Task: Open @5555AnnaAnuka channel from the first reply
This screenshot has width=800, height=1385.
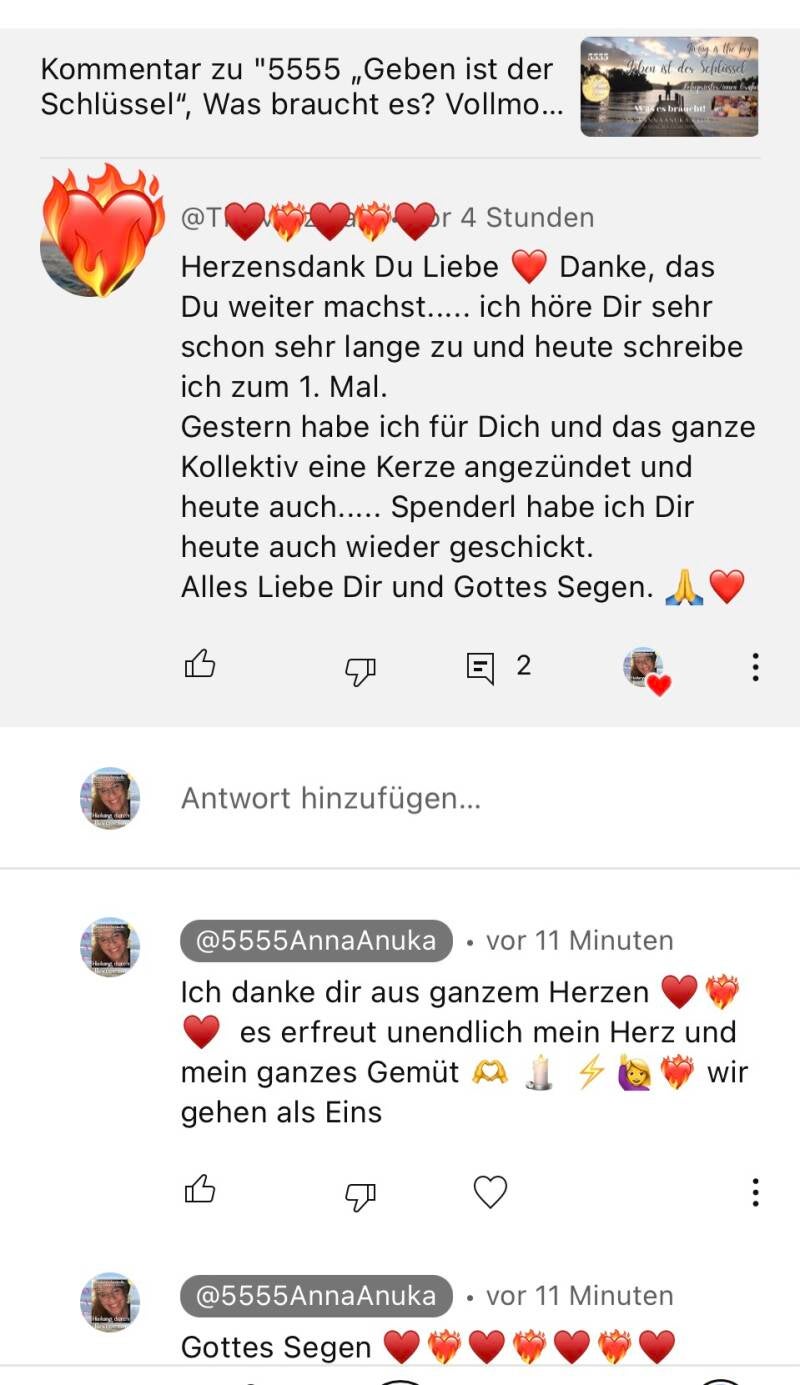Action: (316, 941)
